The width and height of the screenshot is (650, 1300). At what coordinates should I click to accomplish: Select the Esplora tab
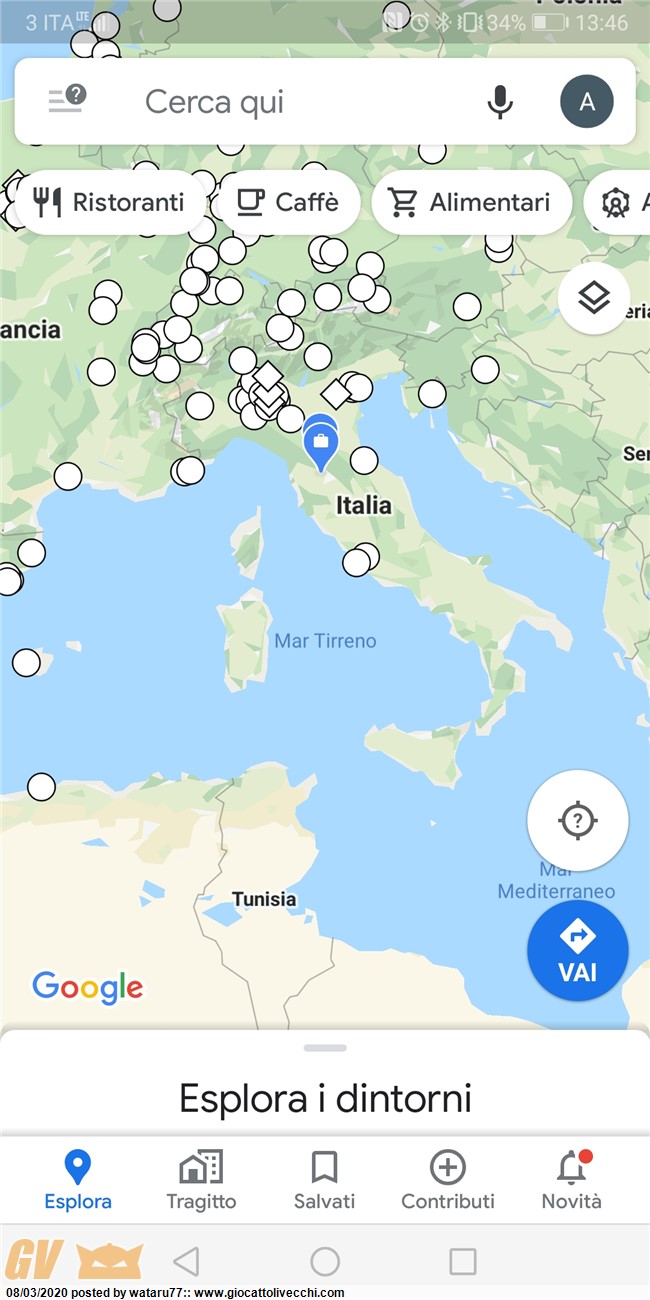pyautogui.click(x=77, y=1180)
